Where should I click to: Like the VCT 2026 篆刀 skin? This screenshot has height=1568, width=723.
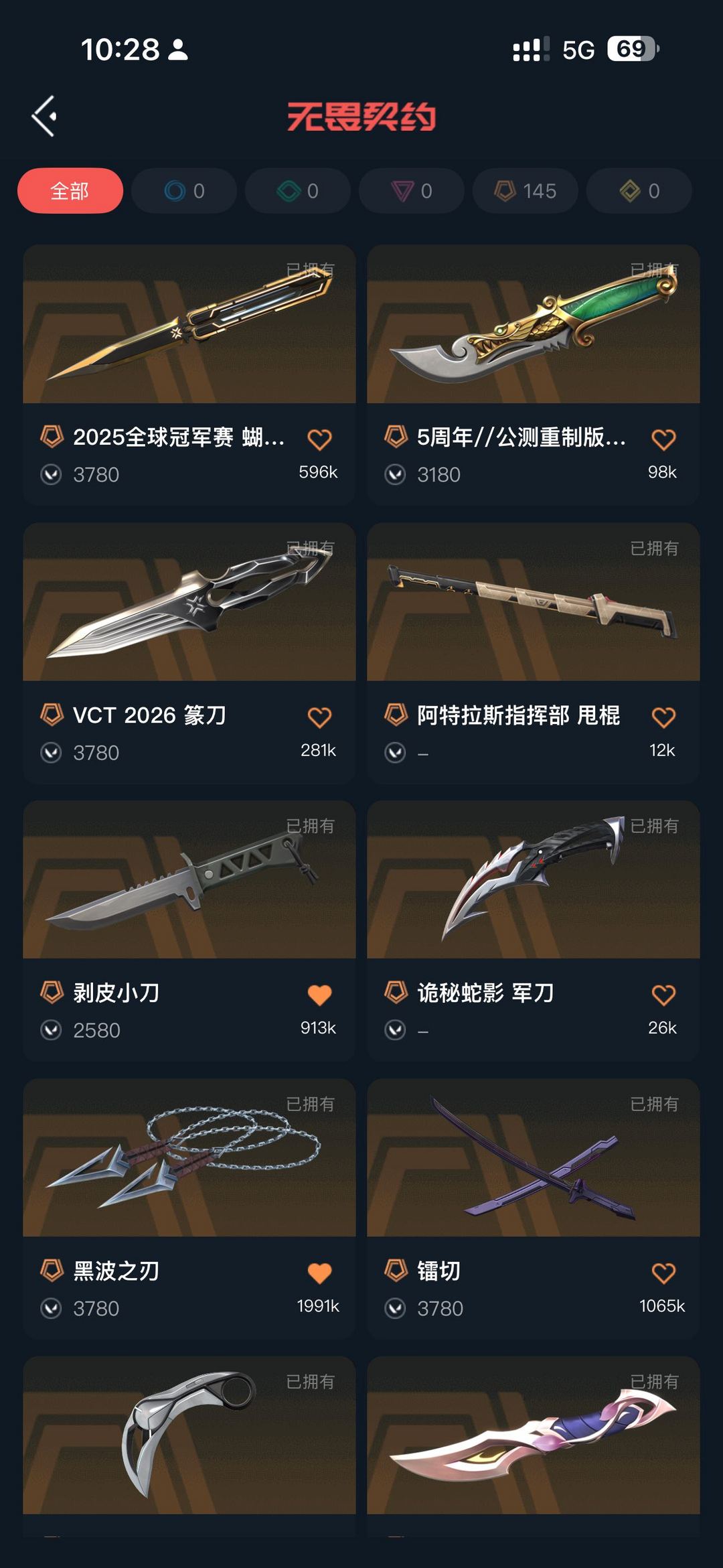coord(319,717)
